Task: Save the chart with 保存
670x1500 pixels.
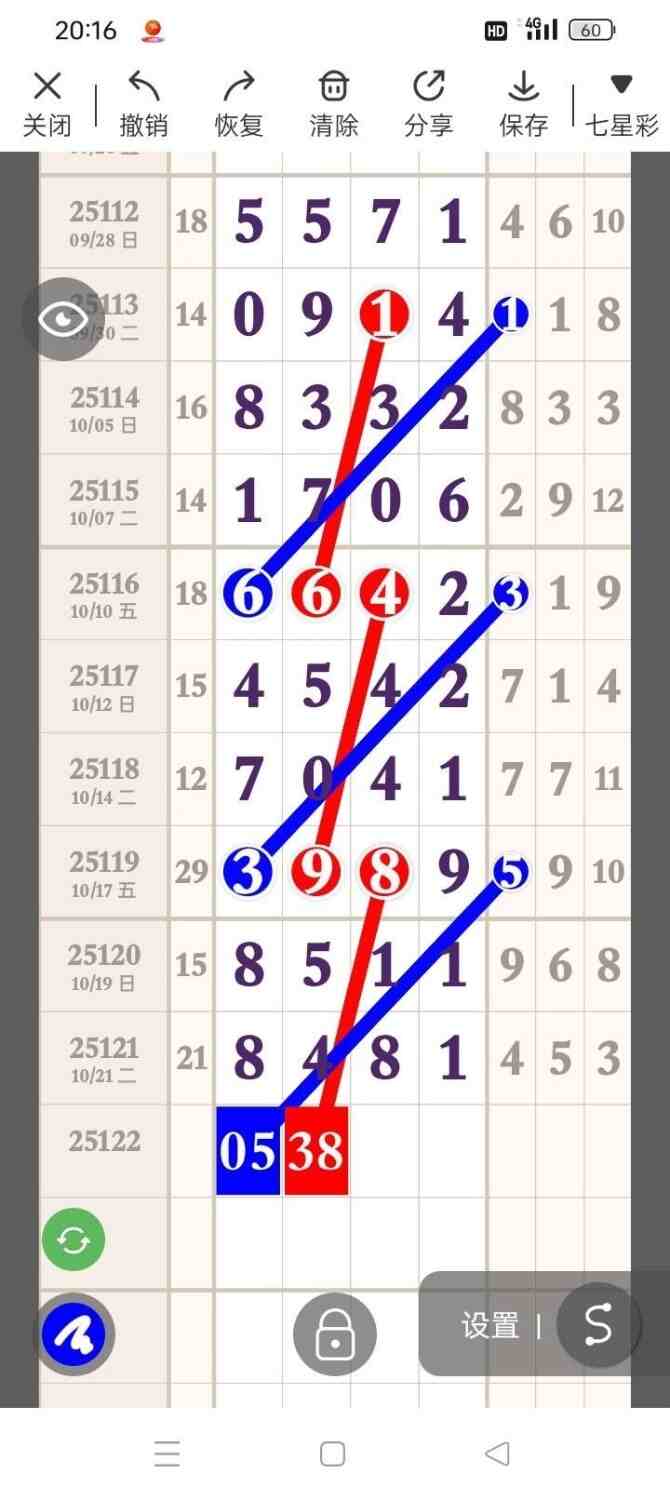Action: click(523, 104)
